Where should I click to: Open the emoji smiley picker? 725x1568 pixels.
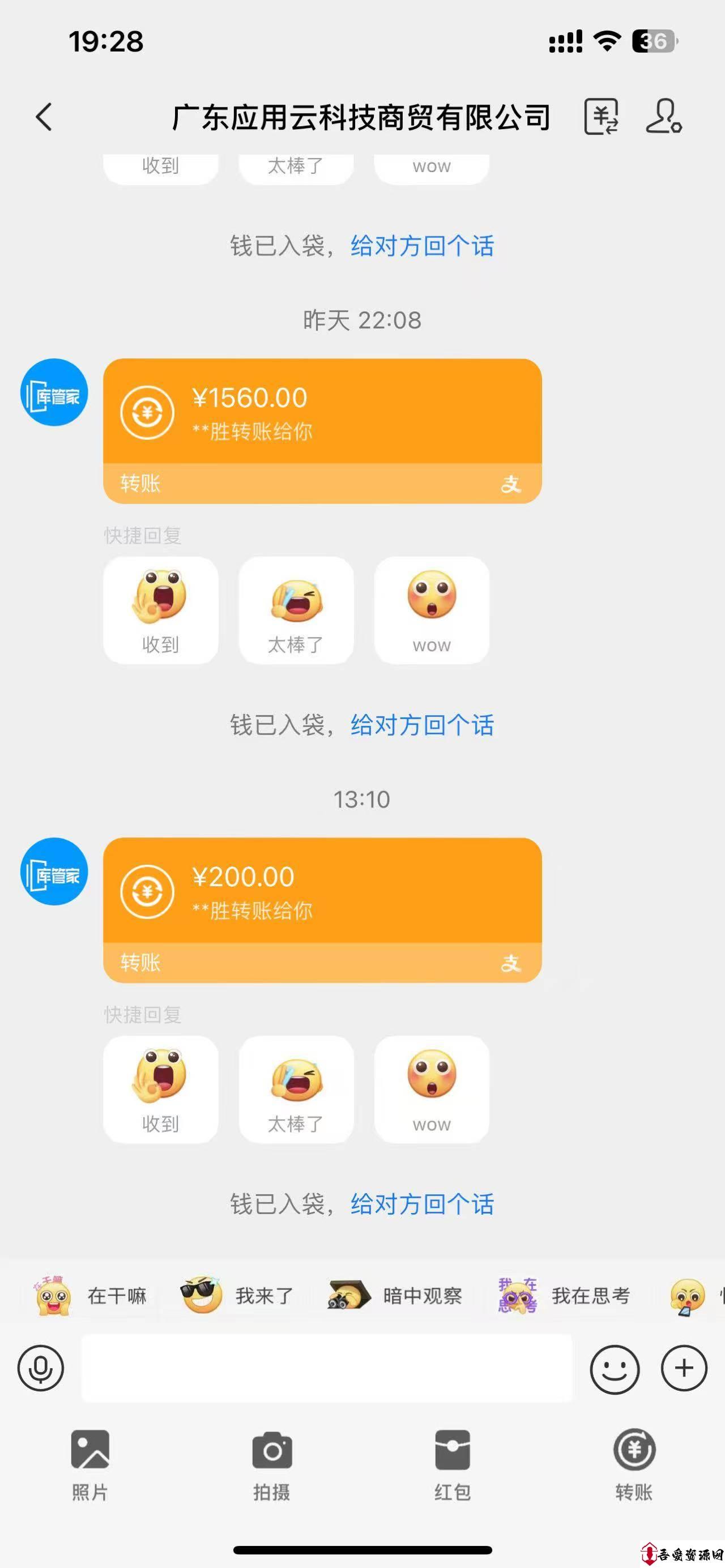coord(614,1369)
